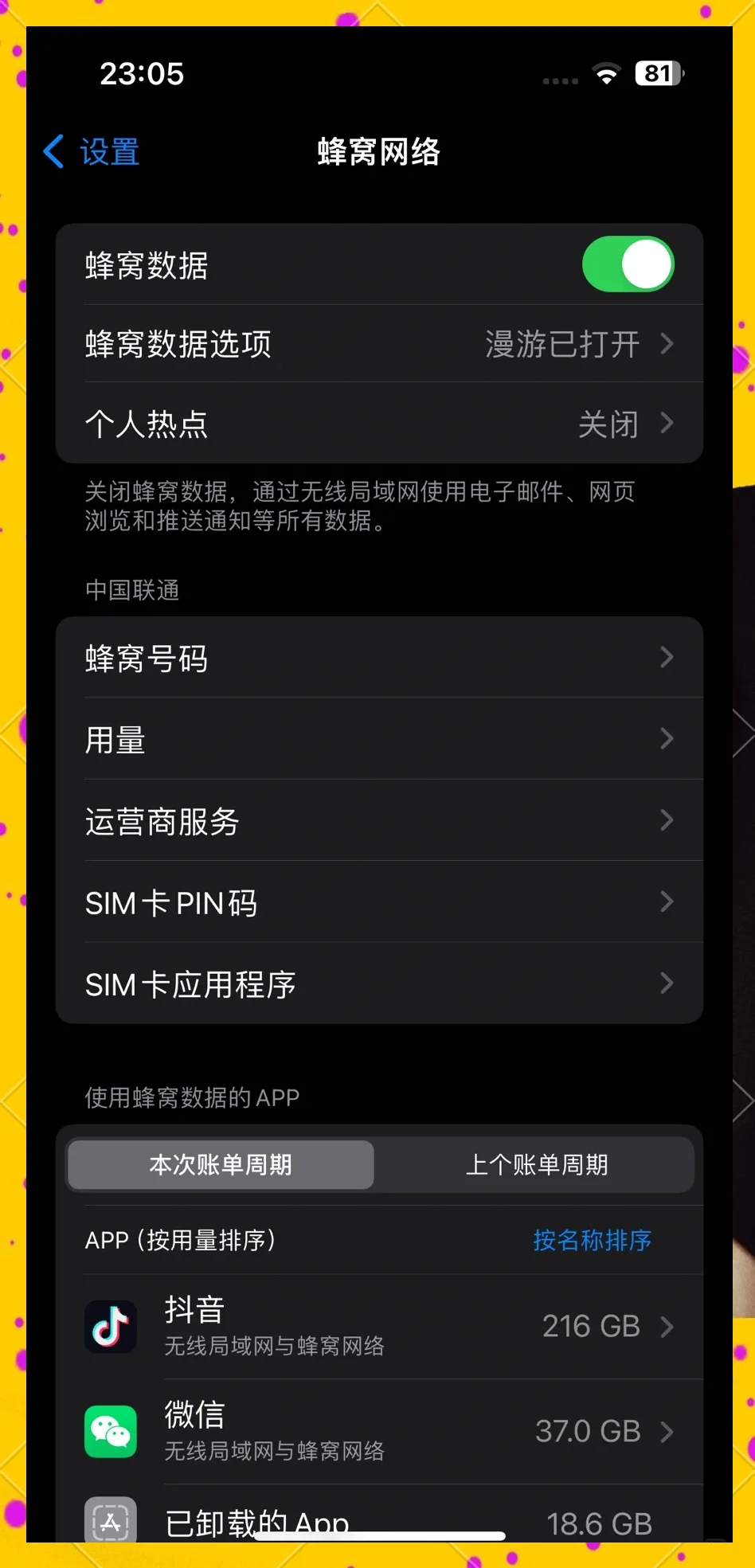
Task: Open SIM卡 PIN码 settings
Action: pyautogui.click(x=379, y=902)
